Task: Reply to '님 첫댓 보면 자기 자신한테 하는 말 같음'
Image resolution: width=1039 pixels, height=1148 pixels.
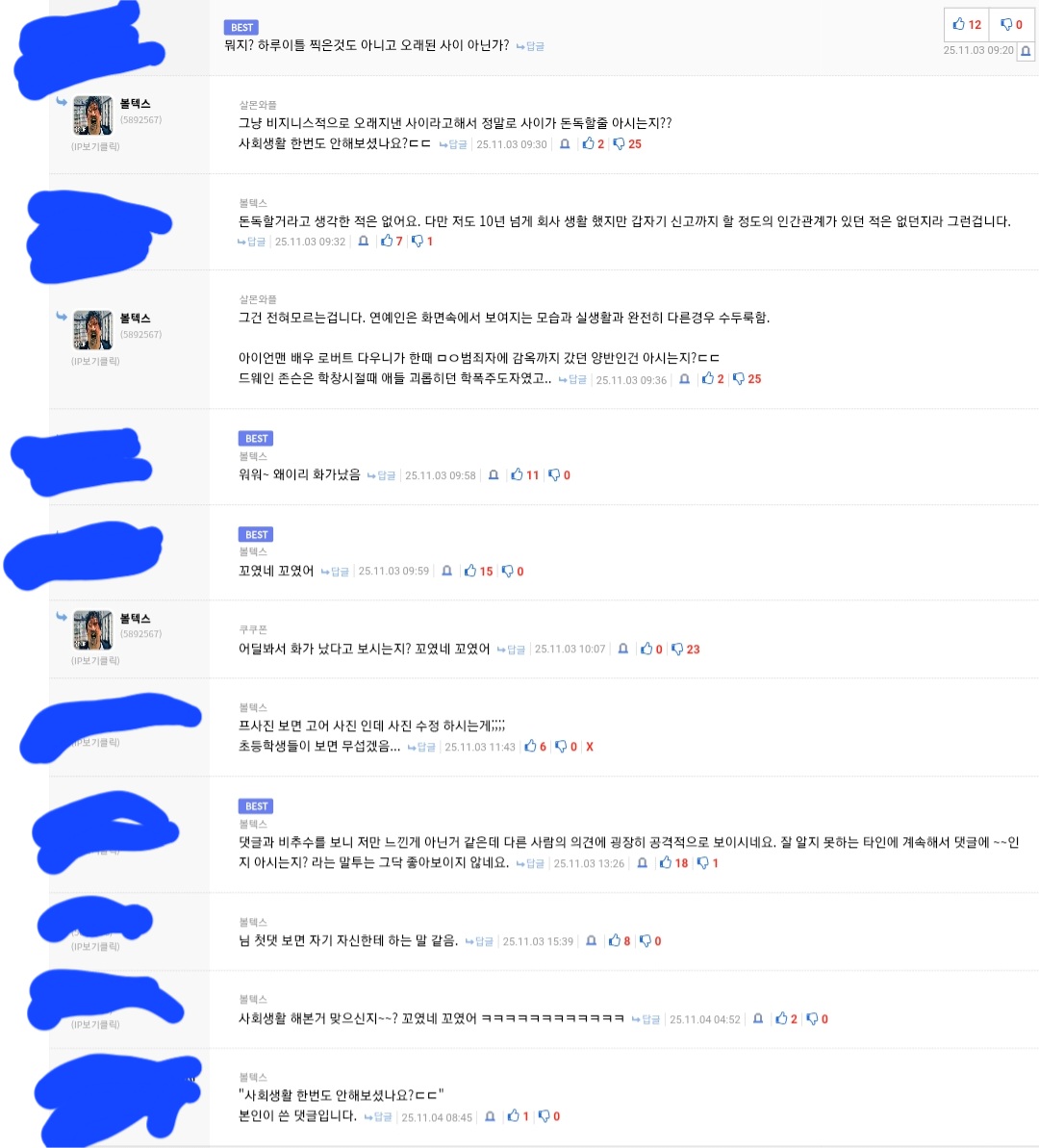Action: point(479,942)
